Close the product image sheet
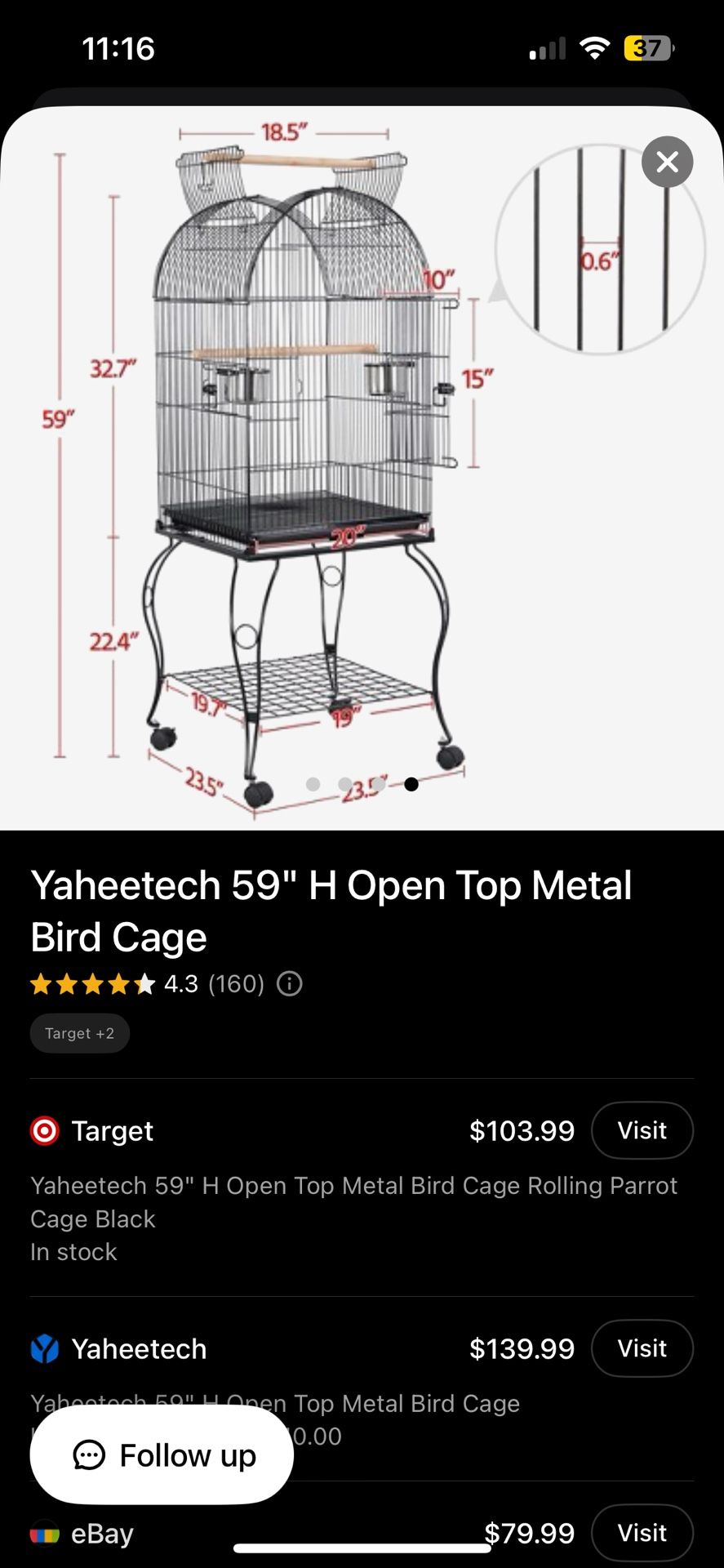724x1568 pixels. (x=667, y=162)
